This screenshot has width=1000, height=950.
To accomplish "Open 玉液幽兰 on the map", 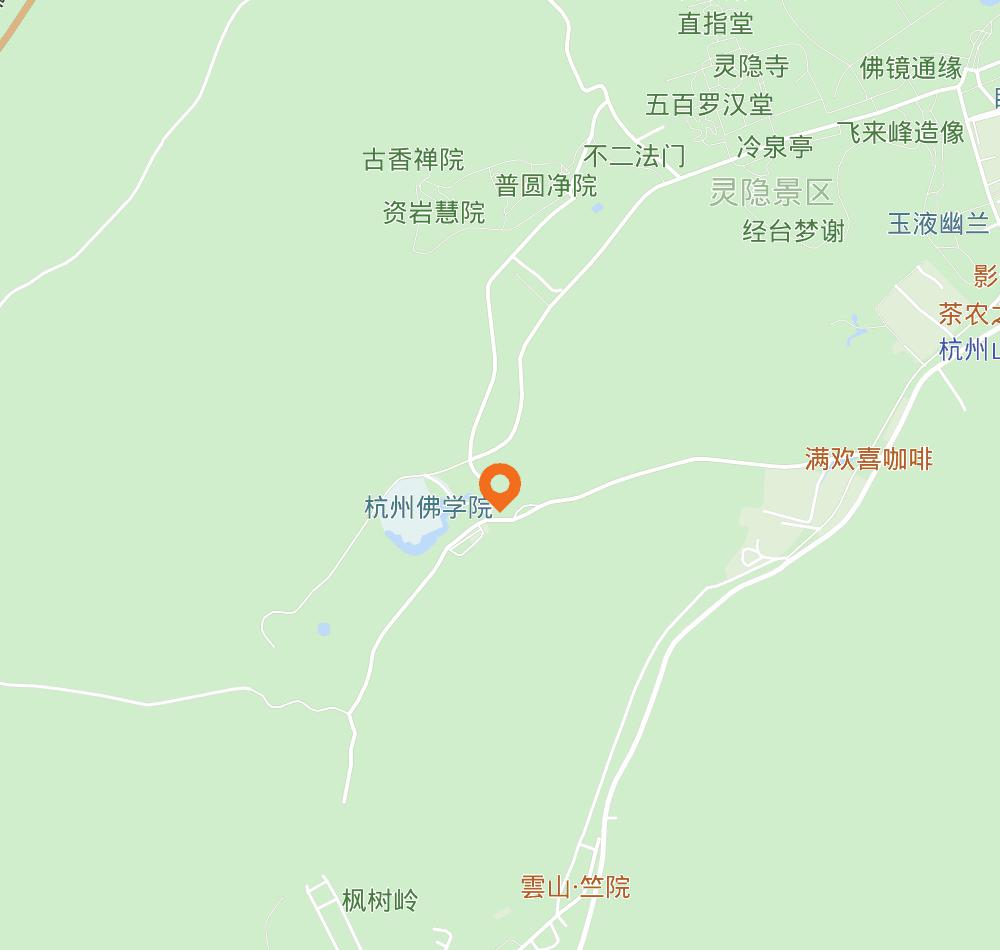I will click(938, 224).
